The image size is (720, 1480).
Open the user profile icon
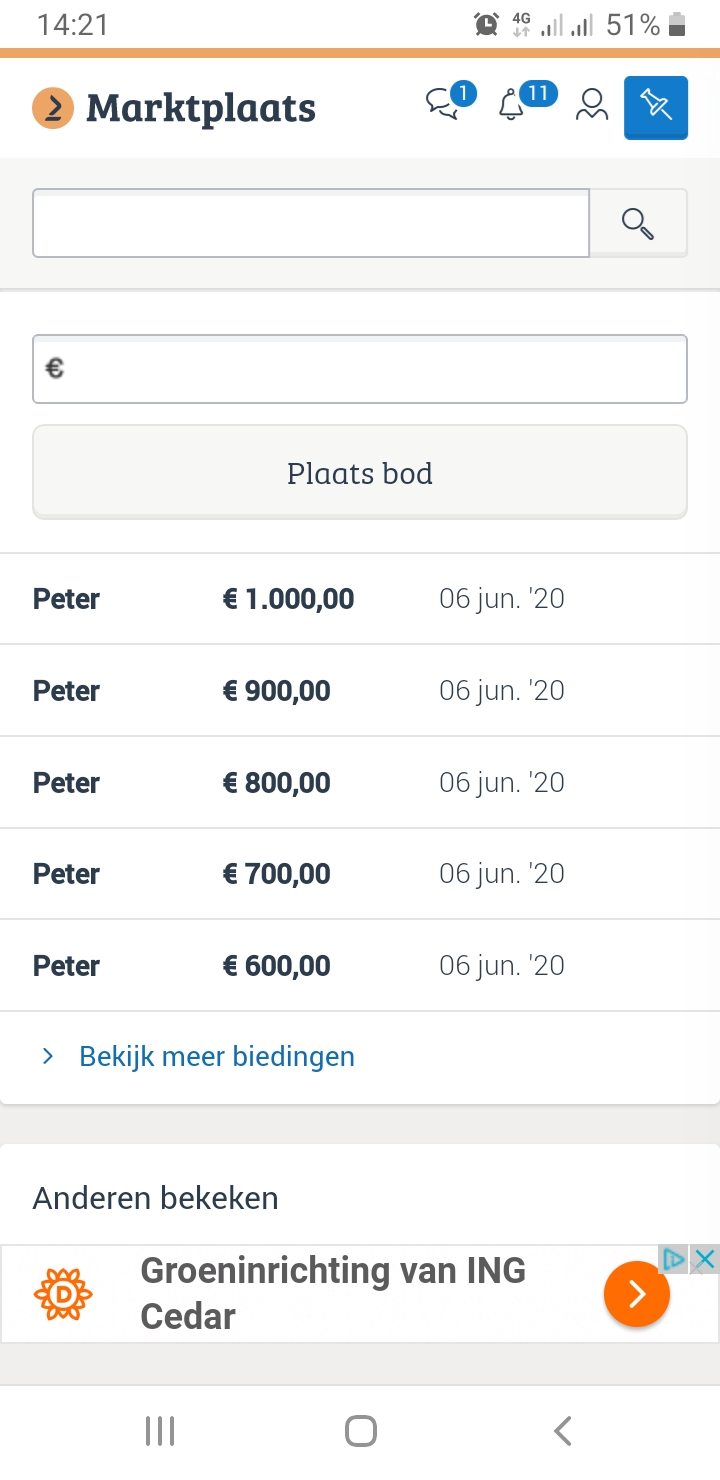click(592, 105)
